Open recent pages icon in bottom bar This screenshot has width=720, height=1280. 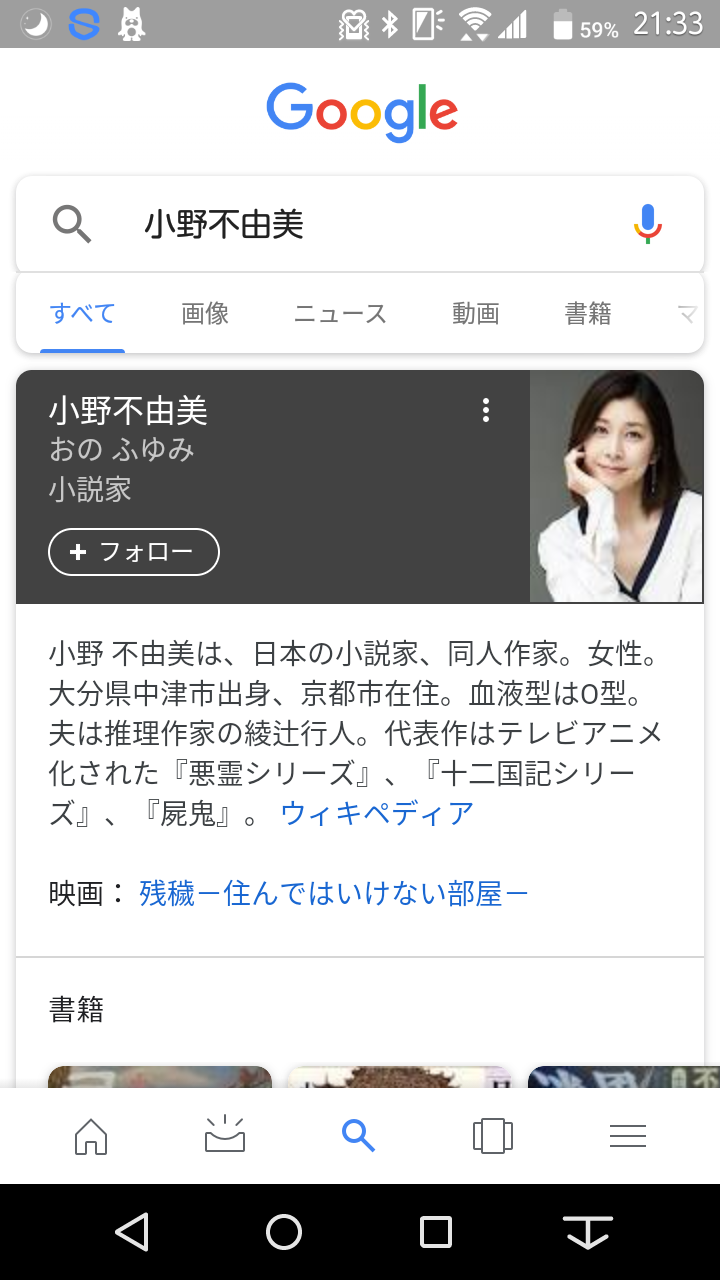click(x=492, y=1136)
